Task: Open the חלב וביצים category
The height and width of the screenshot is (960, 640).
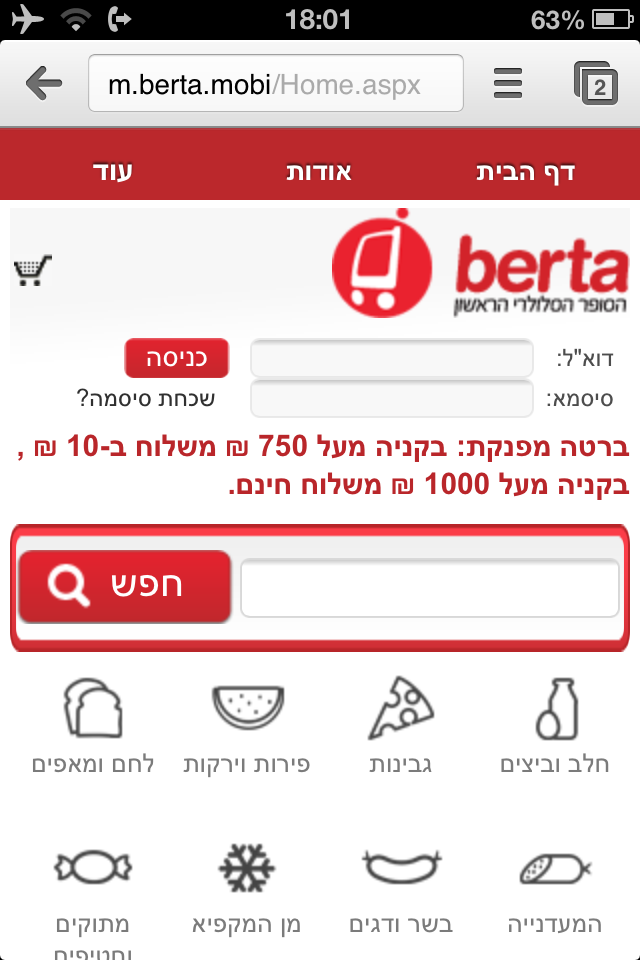Action: 554,727
